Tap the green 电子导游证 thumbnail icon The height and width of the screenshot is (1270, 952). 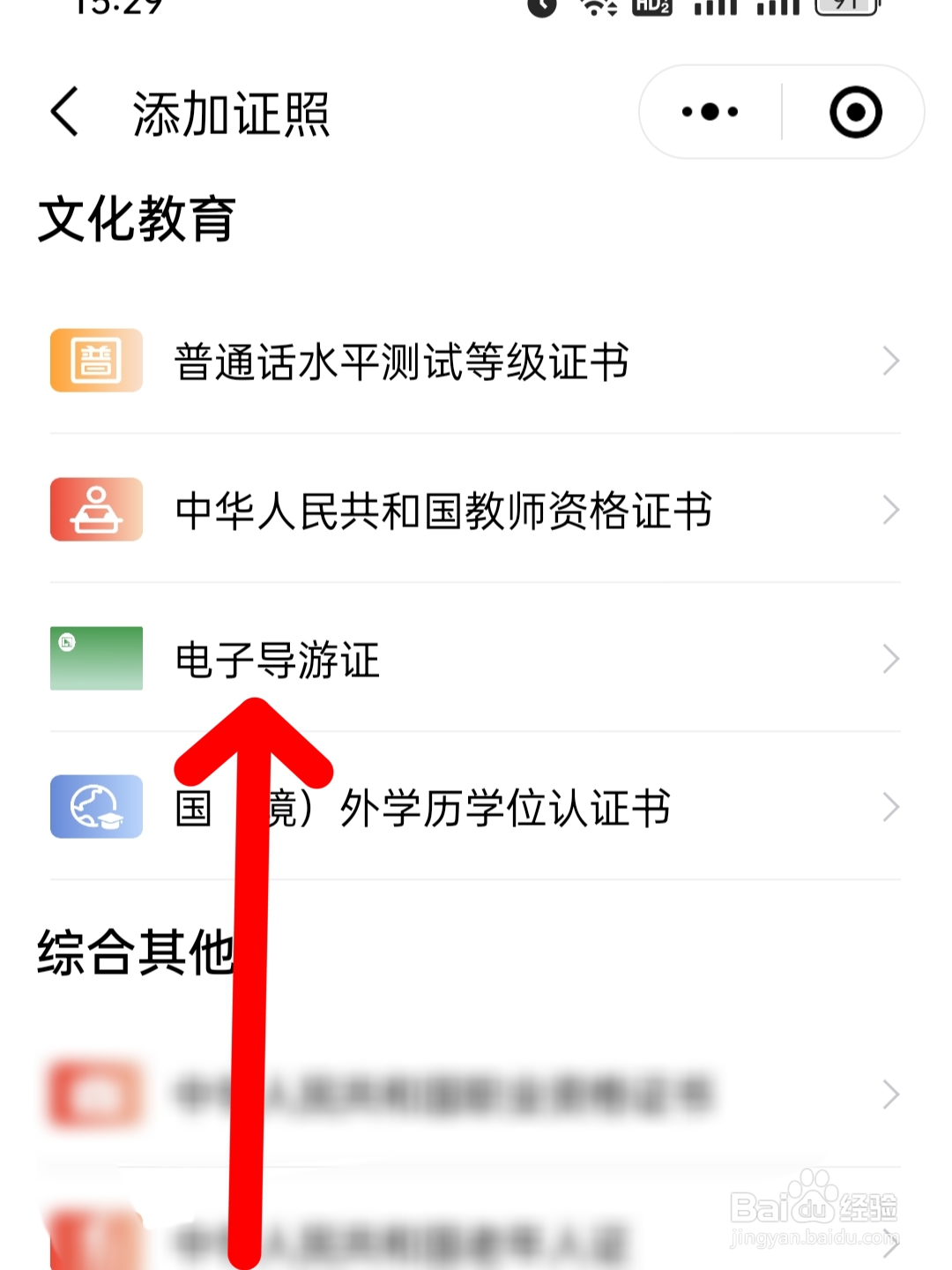tap(95, 659)
